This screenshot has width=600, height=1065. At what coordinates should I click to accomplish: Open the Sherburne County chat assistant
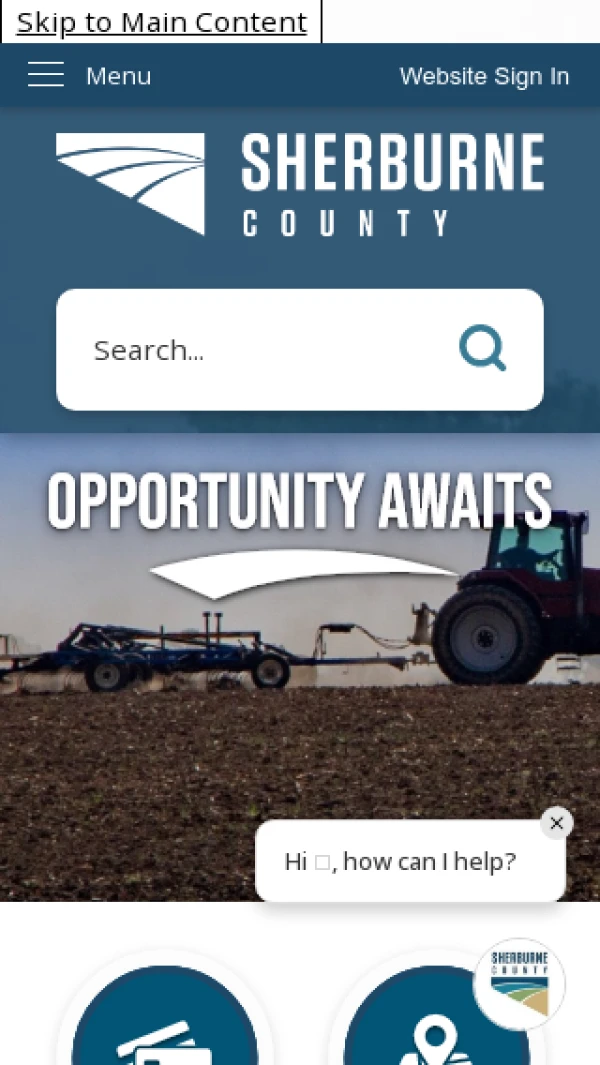[x=519, y=984]
